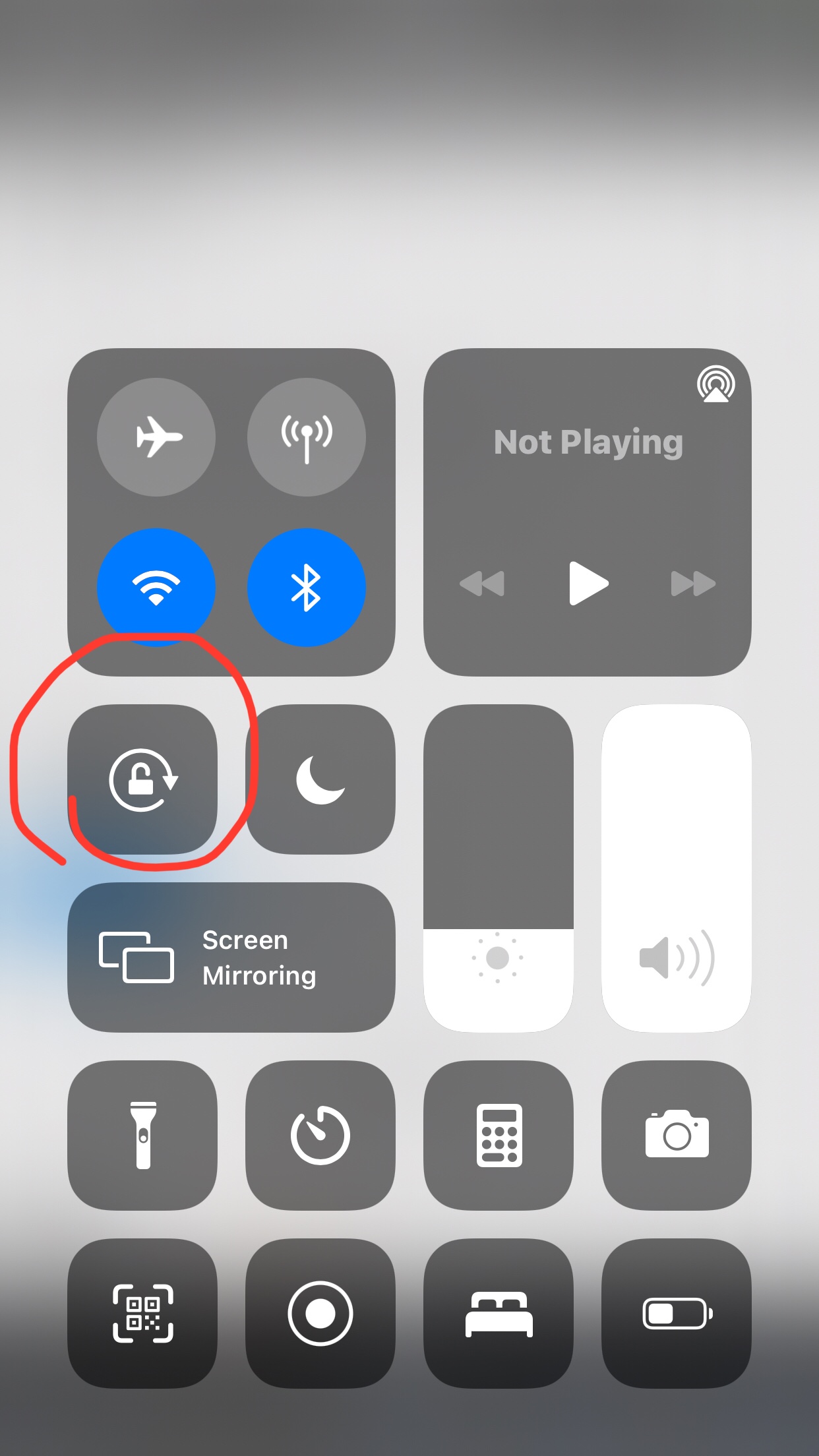Tap the volume slider
Image resolution: width=819 pixels, height=1456 pixels.
(677, 868)
